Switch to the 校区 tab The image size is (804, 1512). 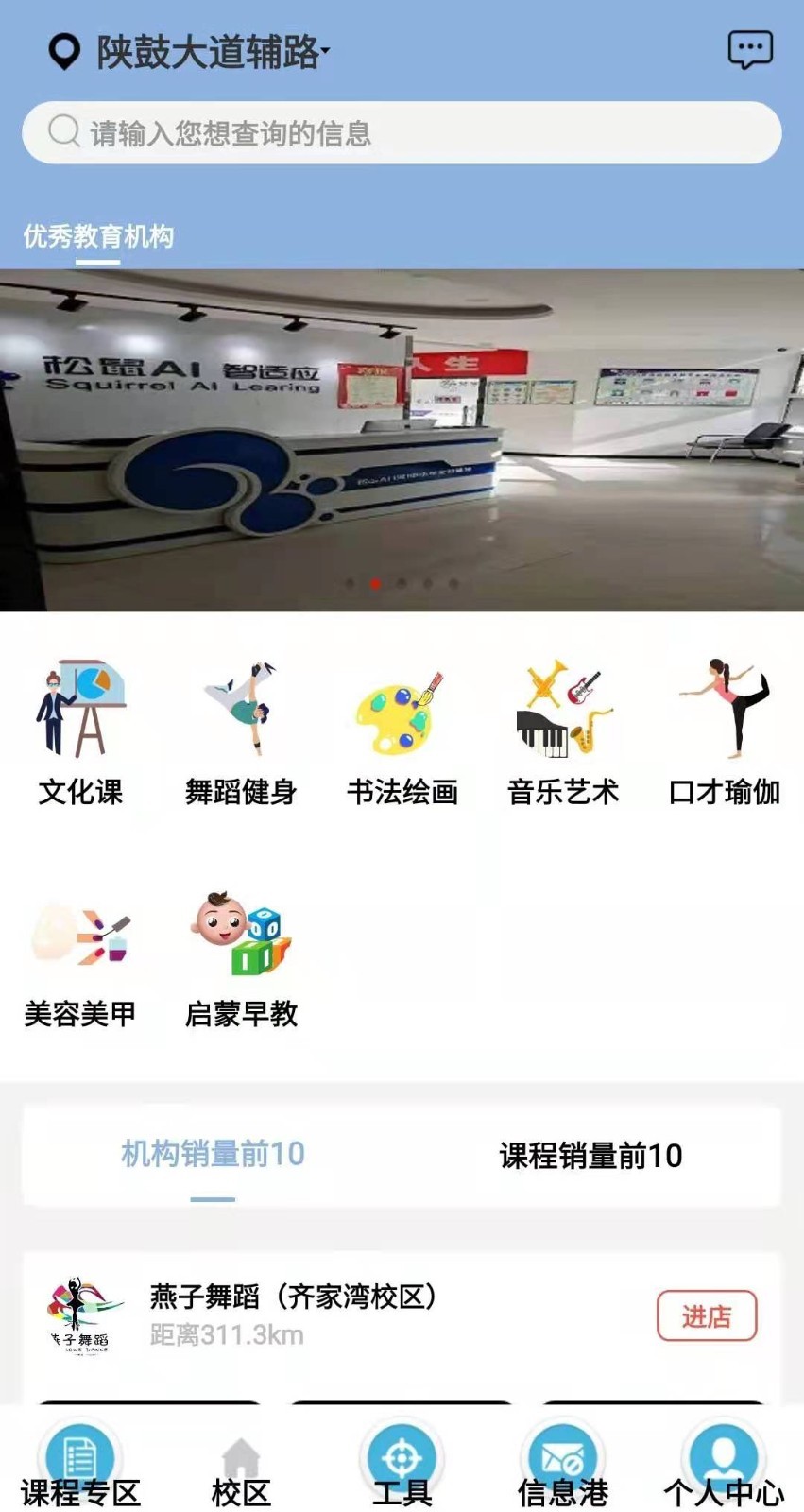[x=241, y=1472]
